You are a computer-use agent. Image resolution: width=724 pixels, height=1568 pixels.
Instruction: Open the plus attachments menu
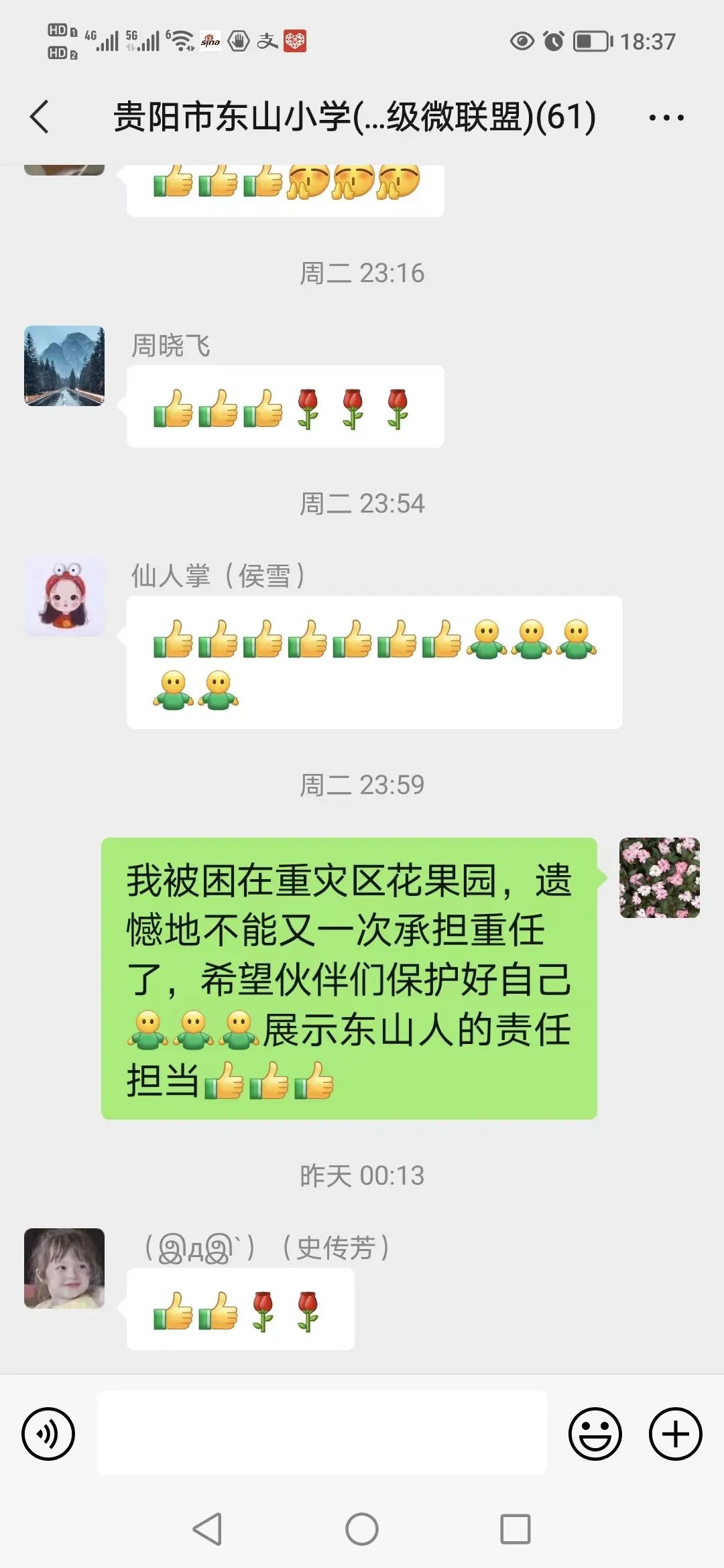click(676, 1434)
